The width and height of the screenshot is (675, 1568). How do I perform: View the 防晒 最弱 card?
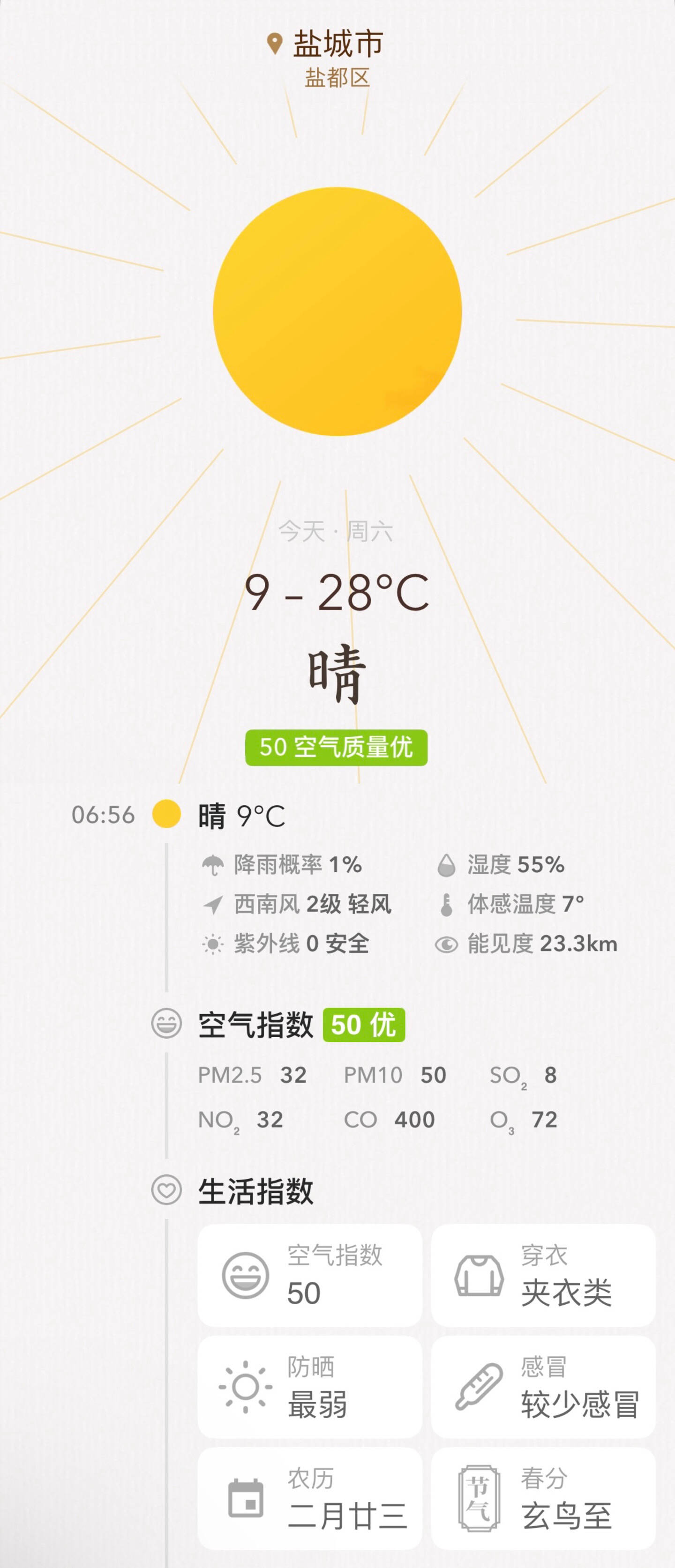(x=309, y=1387)
